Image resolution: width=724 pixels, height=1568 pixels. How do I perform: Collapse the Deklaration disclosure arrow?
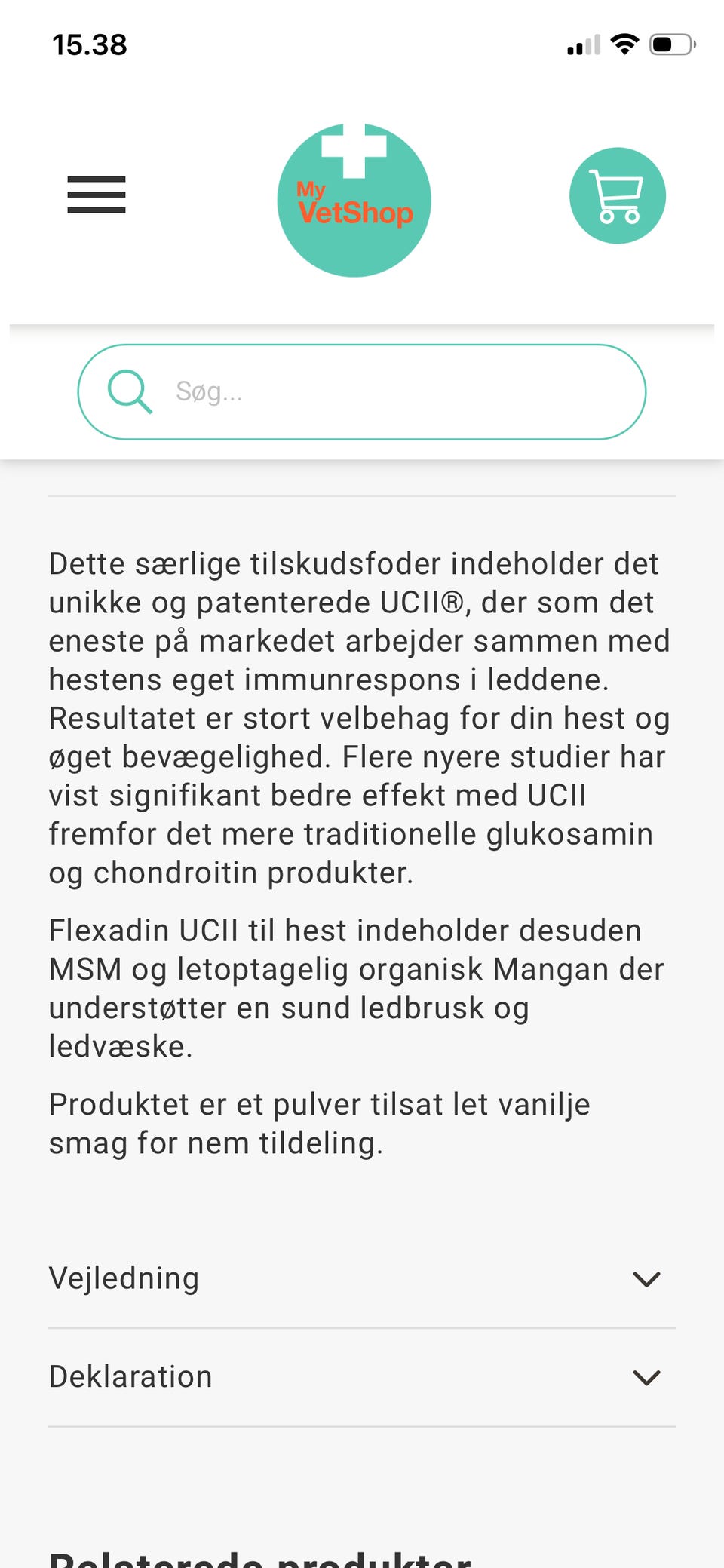click(x=646, y=1377)
